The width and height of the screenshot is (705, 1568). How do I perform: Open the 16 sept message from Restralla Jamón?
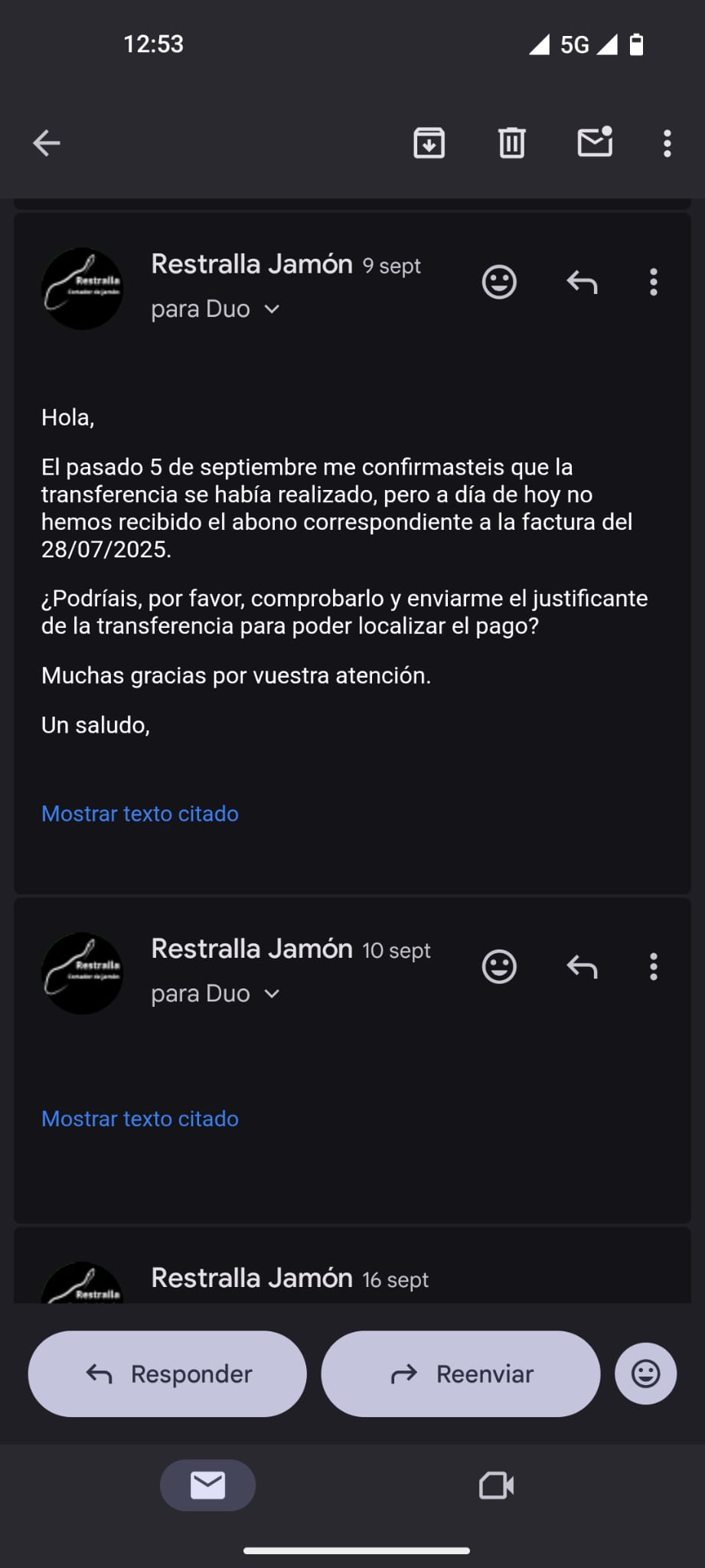291,1279
